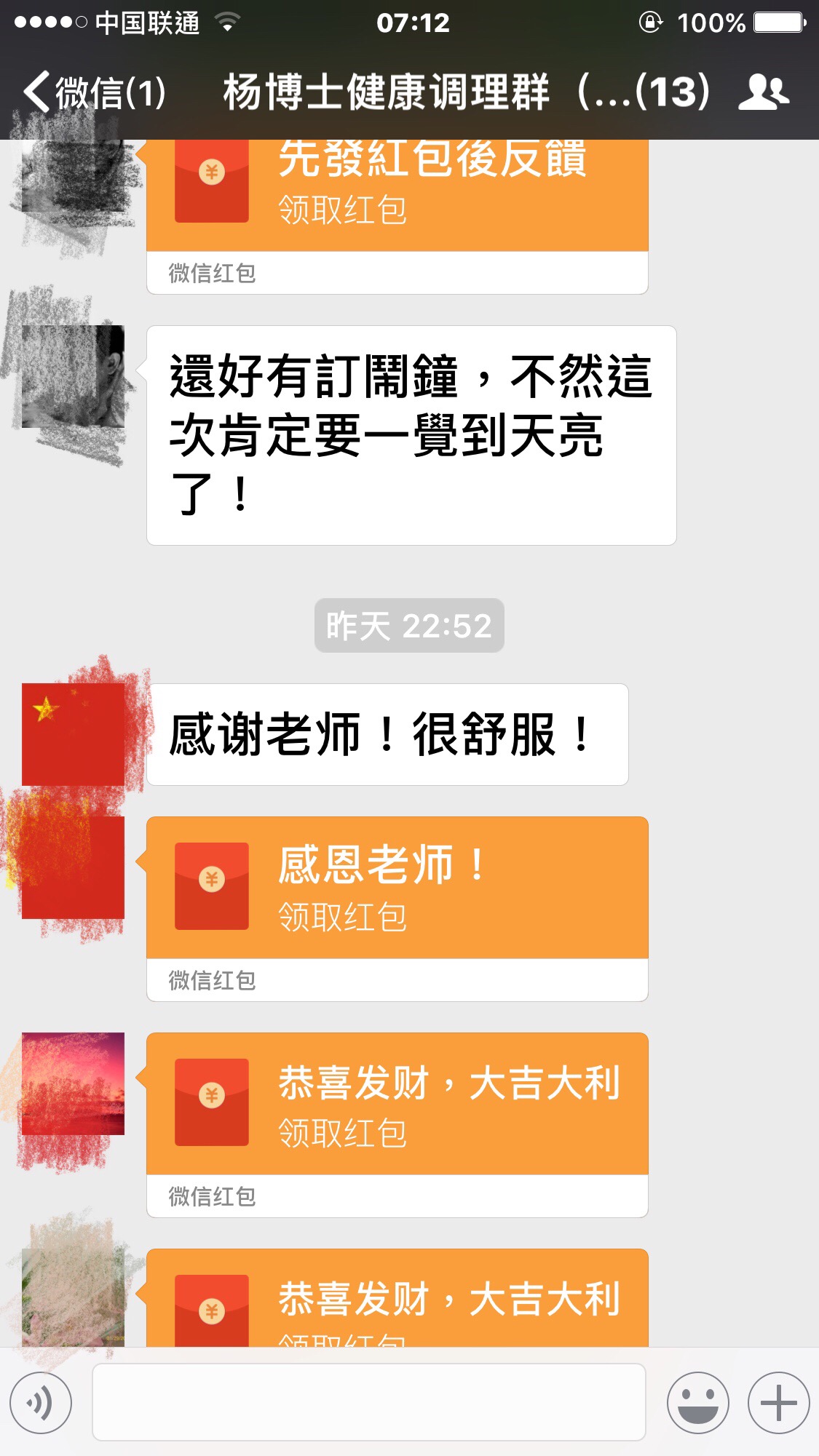
Task: Open the emoji sticker panel
Action: point(697,1402)
